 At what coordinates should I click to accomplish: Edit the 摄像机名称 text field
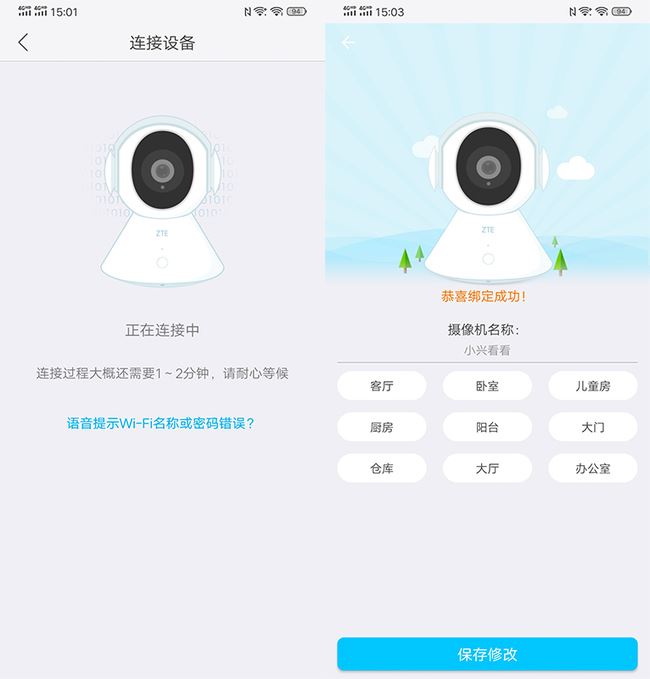coord(487,351)
